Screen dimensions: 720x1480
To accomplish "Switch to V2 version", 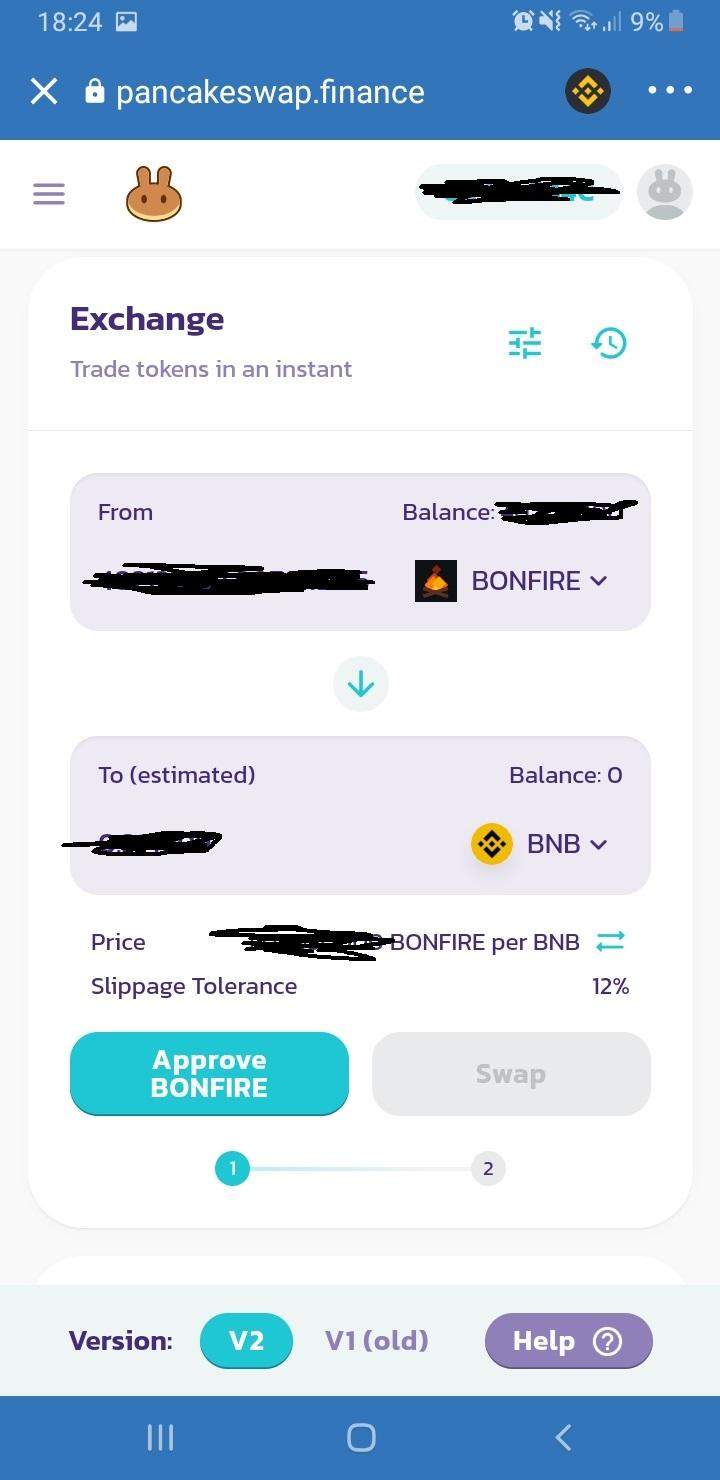I will click(246, 1341).
